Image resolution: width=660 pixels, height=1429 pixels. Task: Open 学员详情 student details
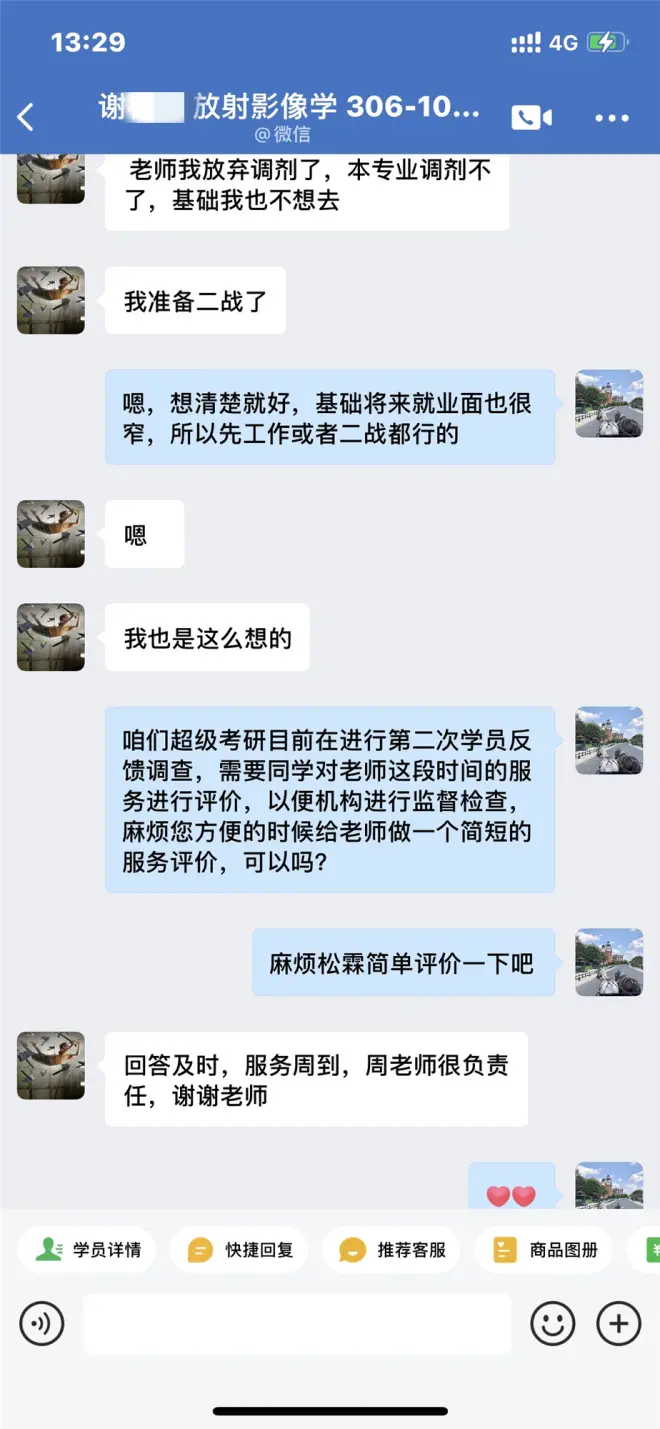88,1249
